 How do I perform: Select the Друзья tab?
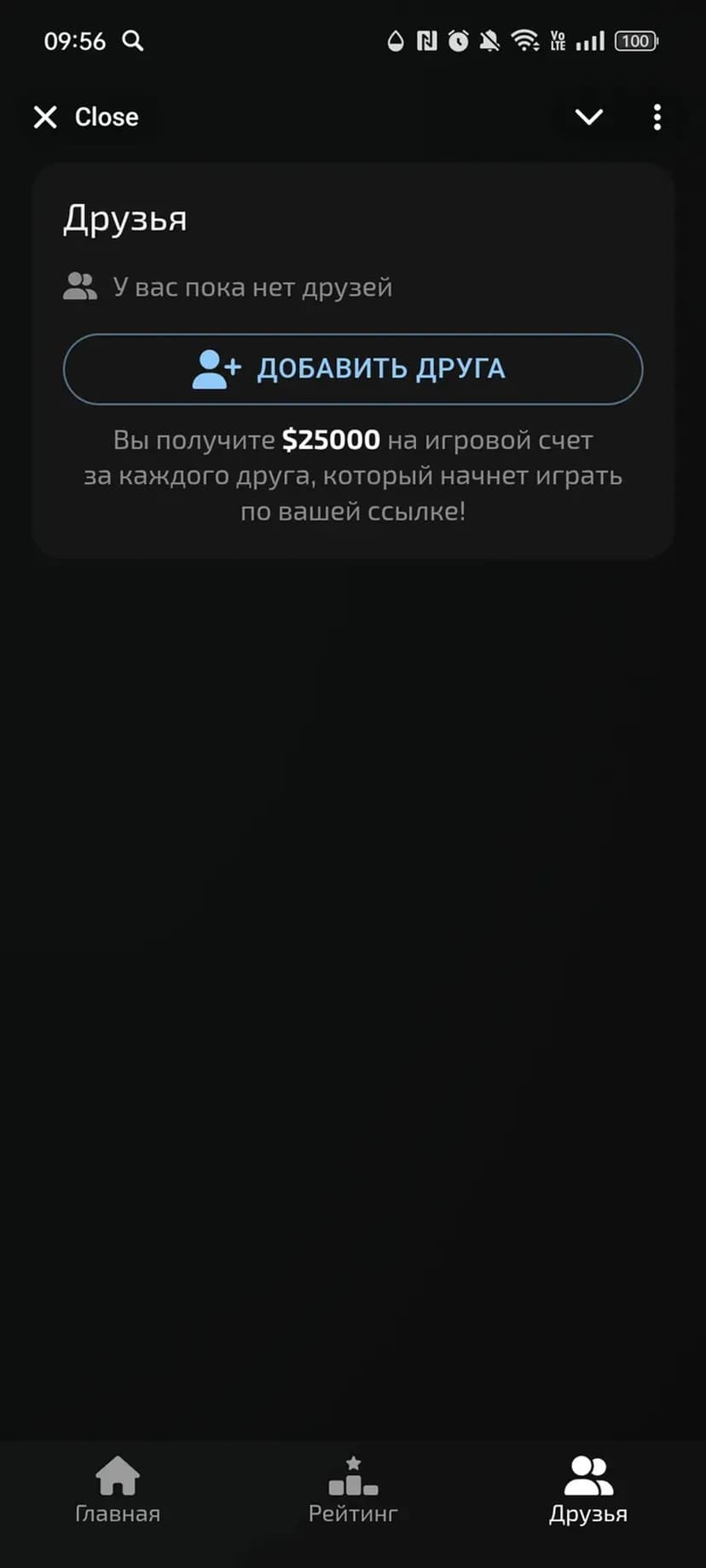tap(588, 1490)
